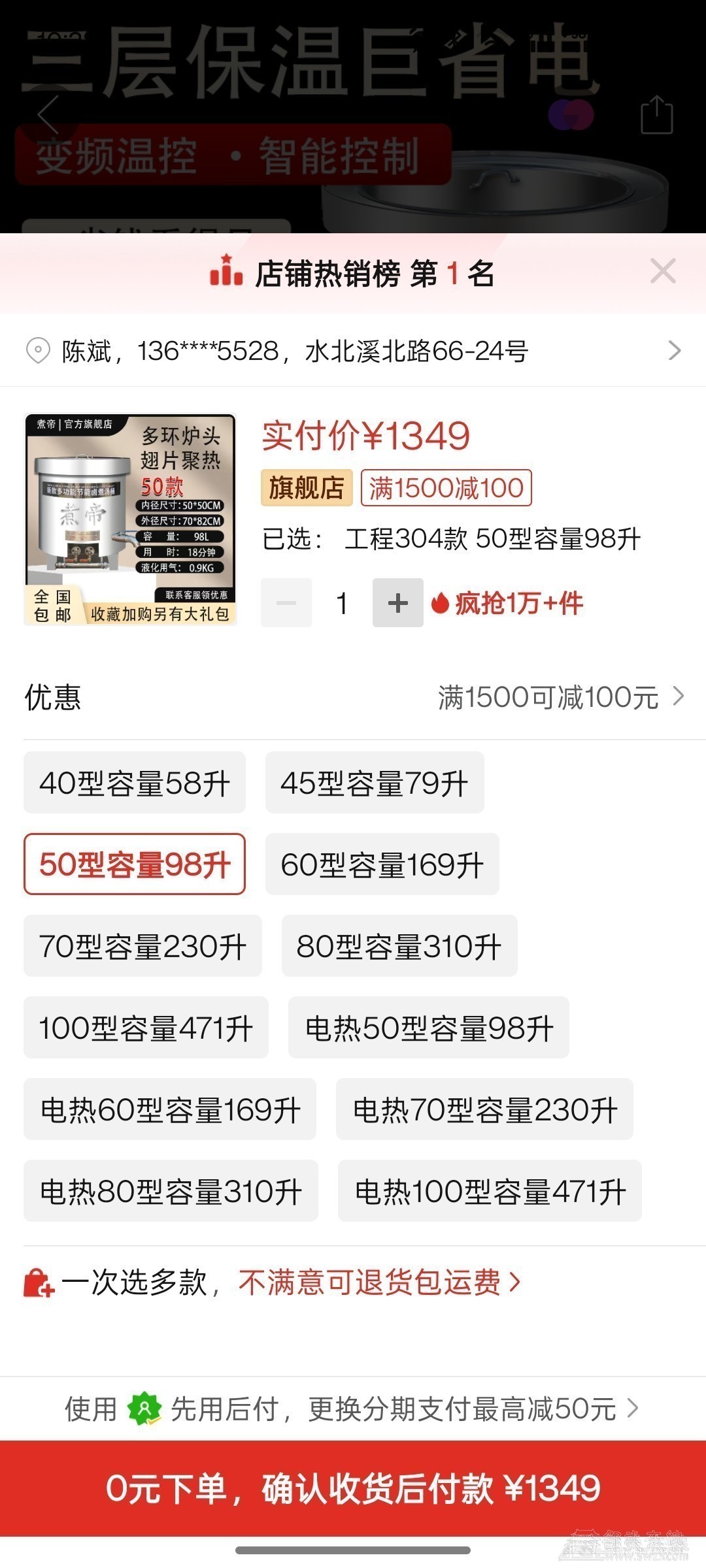The width and height of the screenshot is (706, 1568).
Task: Open the 先用后付 installment payment offer
Action: pyautogui.click(x=353, y=1409)
